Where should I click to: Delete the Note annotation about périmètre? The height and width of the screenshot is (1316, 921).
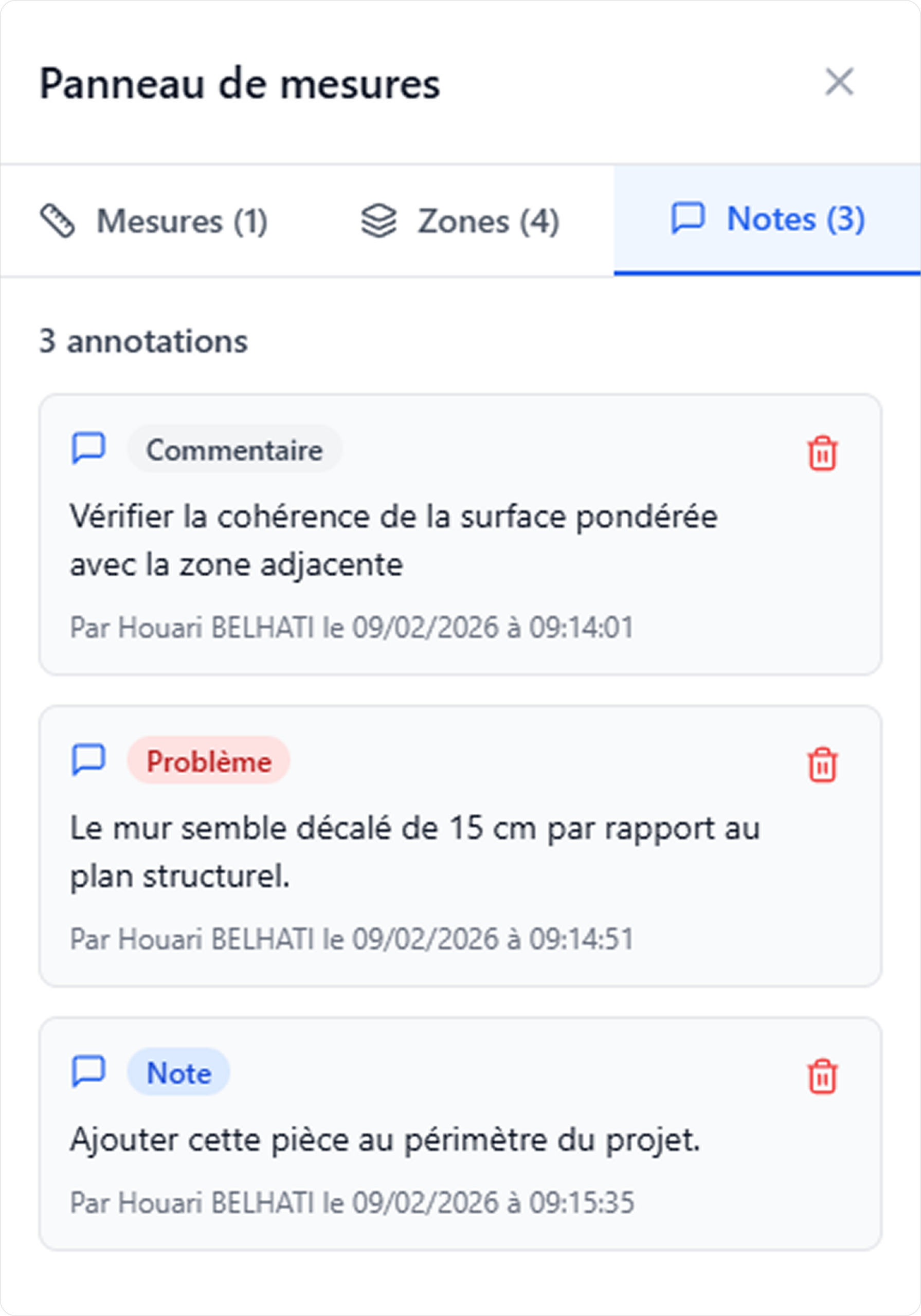(x=822, y=1076)
